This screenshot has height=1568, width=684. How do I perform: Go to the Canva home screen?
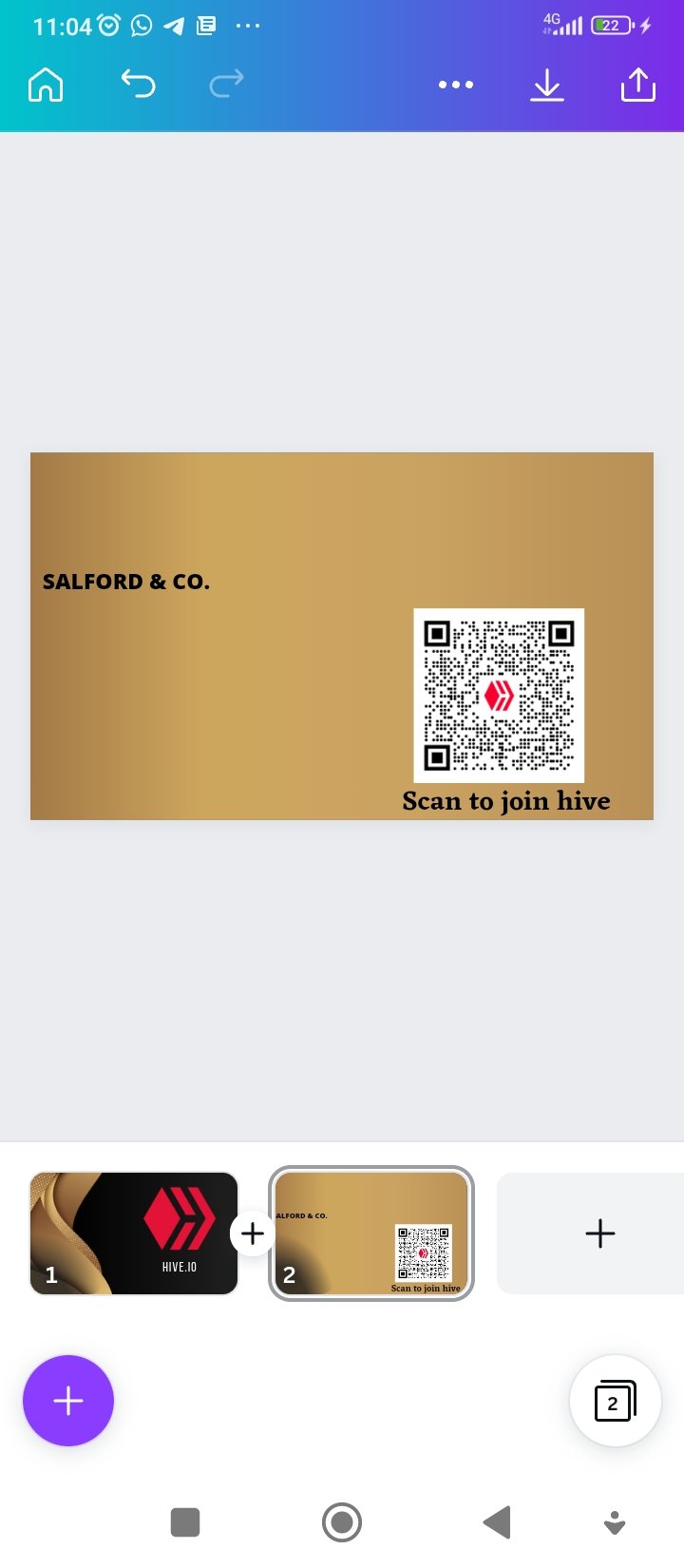(46, 85)
